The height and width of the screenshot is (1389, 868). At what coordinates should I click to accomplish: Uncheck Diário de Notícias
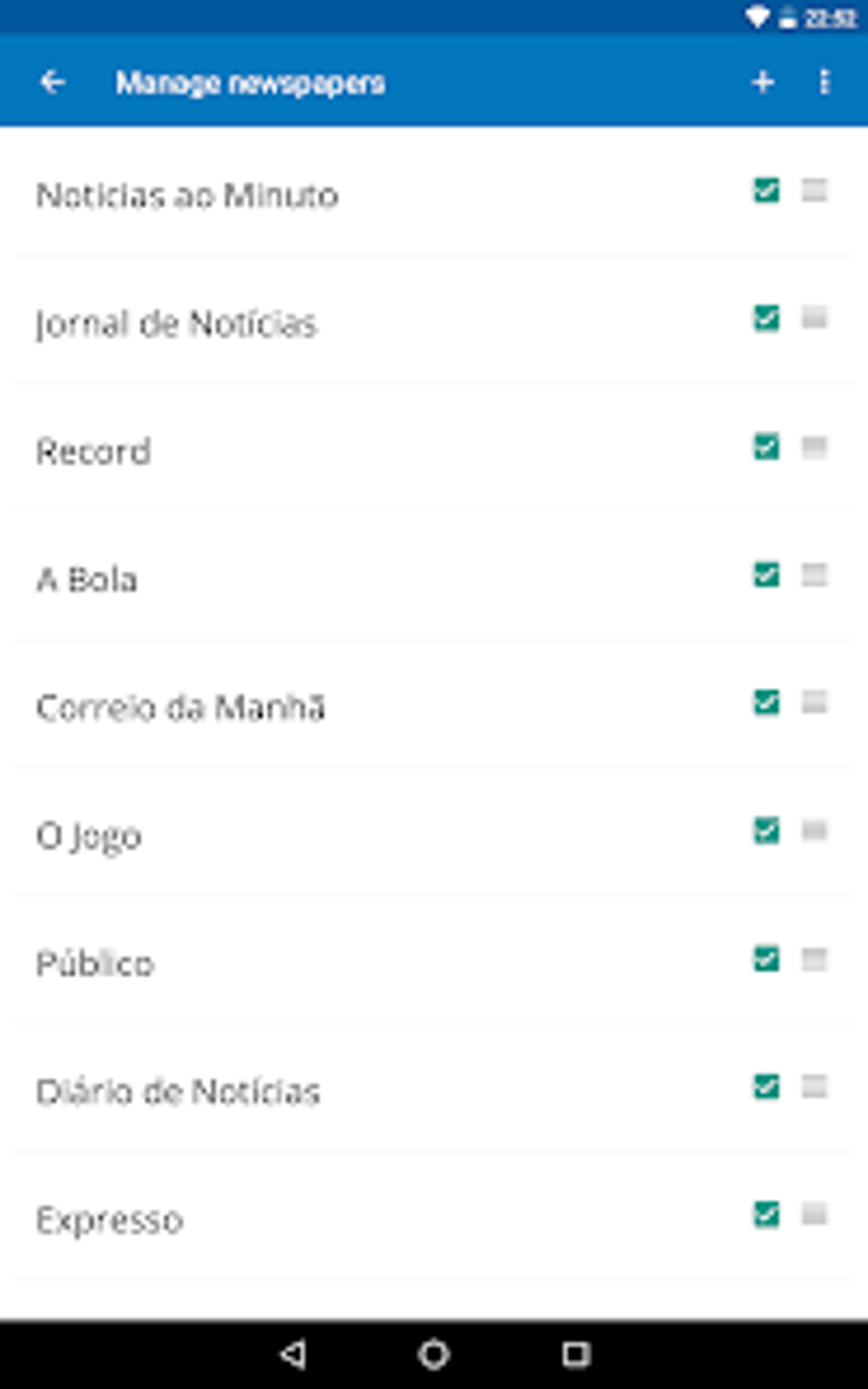(x=766, y=1087)
